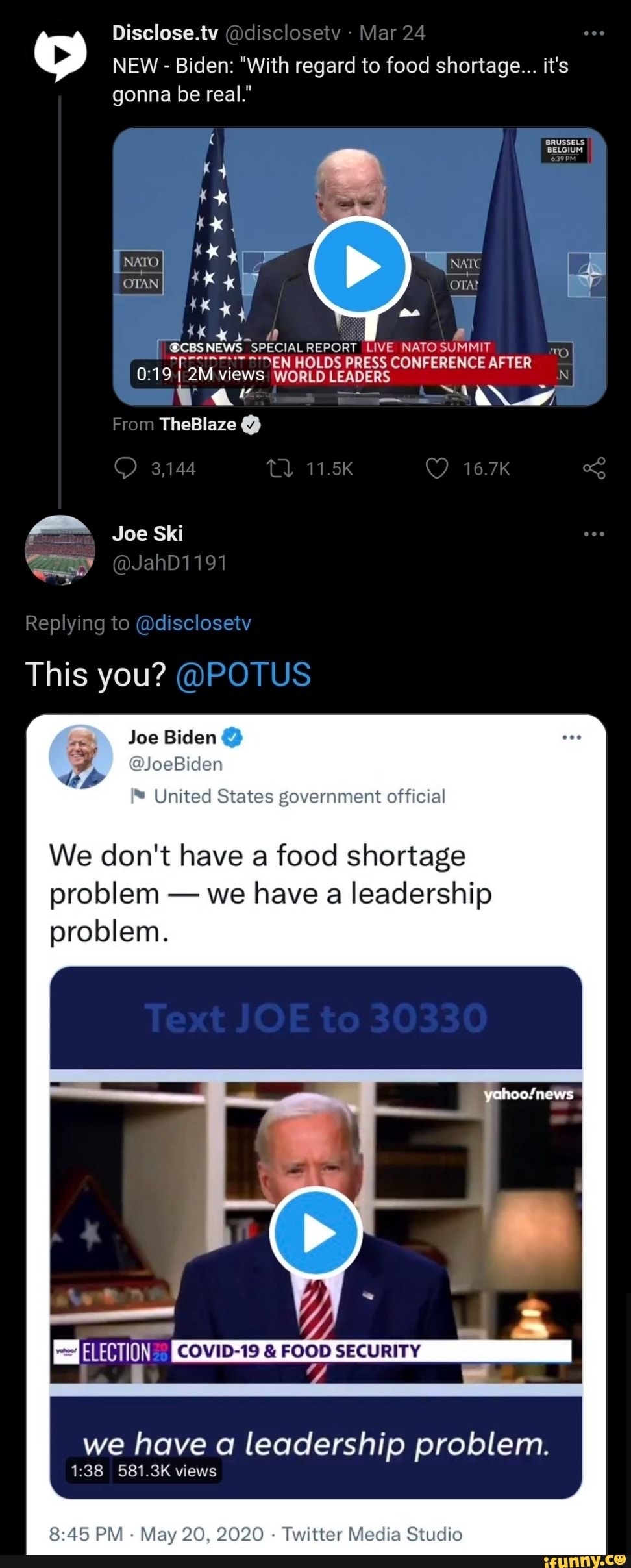View Joe Ski's profile picture
Viewport: 631px width, 1568px height.
[60, 549]
